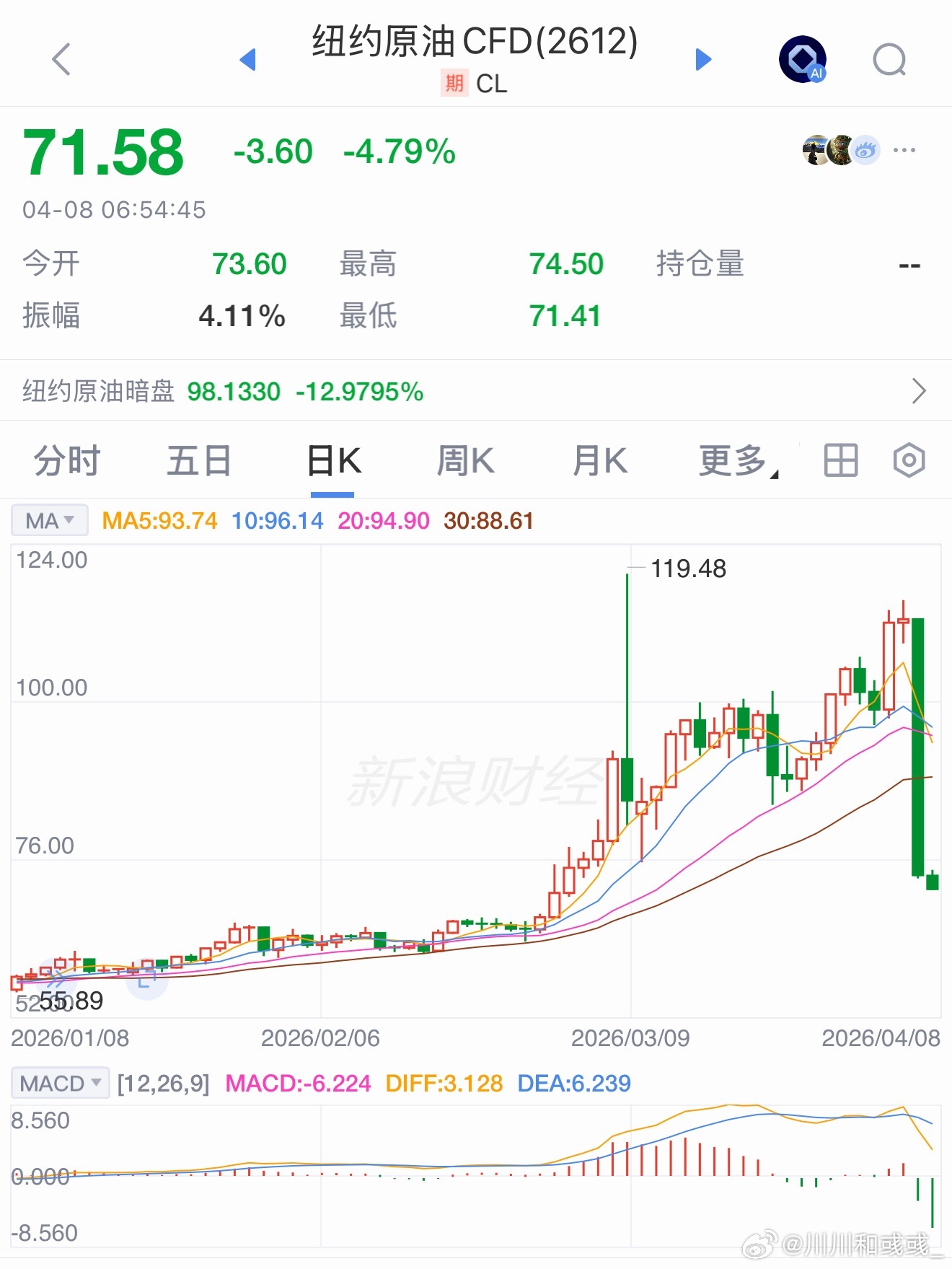Click the ellipsis more-options icon
The height and width of the screenshot is (1269, 952).
(904, 149)
